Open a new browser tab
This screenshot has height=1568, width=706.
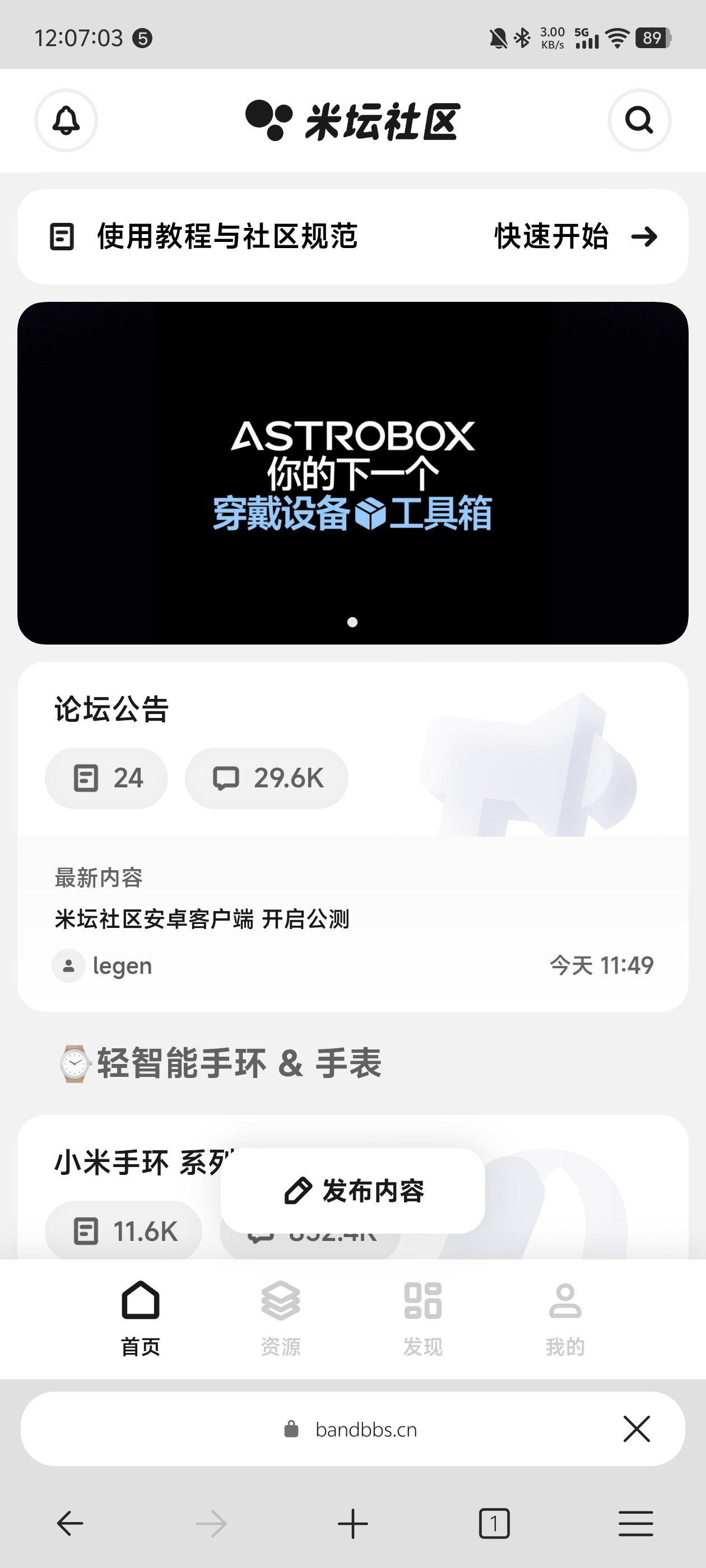[352, 1524]
